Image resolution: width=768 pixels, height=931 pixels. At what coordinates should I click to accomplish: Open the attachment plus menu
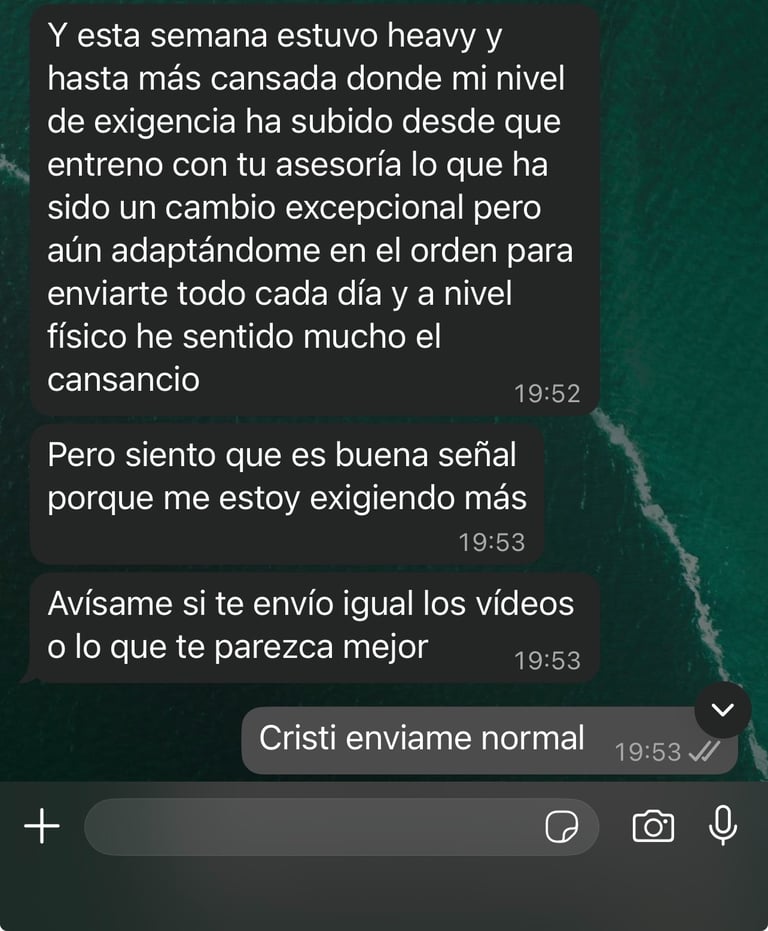42,826
